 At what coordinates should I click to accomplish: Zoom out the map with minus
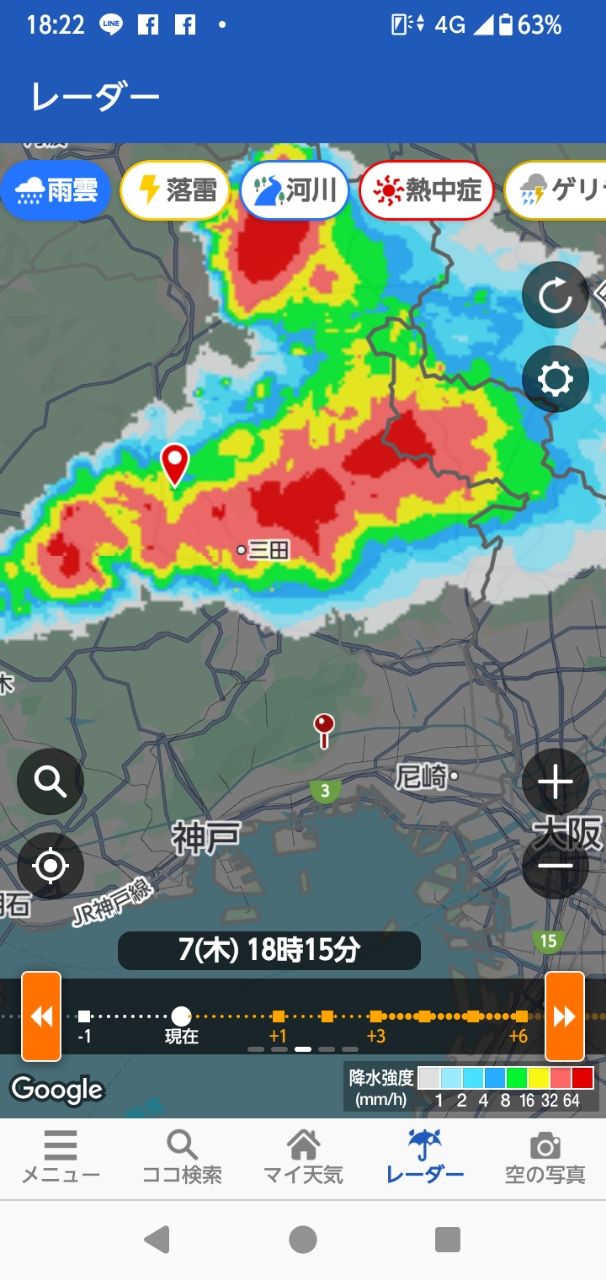tap(555, 866)
